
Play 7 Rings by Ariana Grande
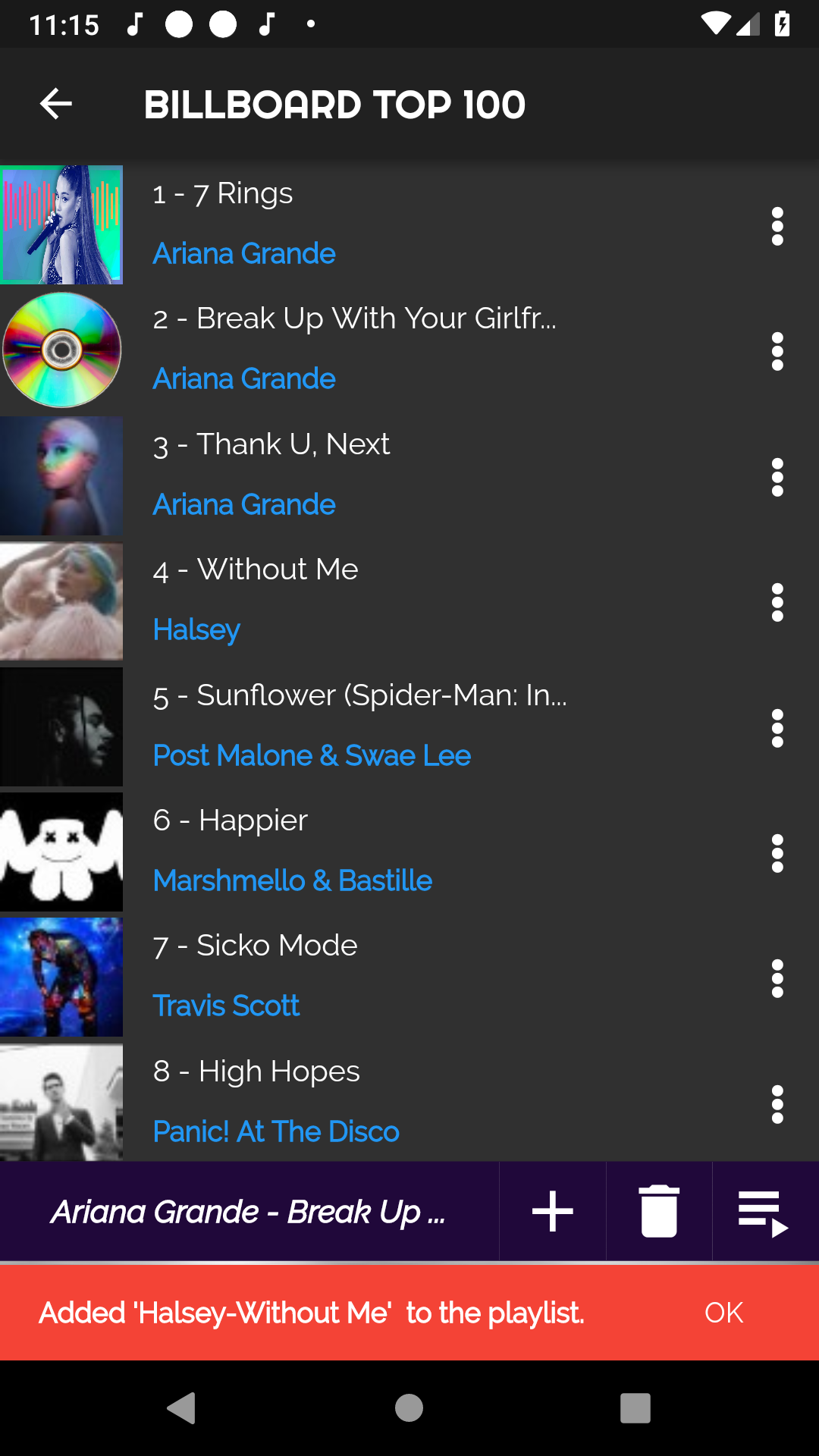pos(379,224)
